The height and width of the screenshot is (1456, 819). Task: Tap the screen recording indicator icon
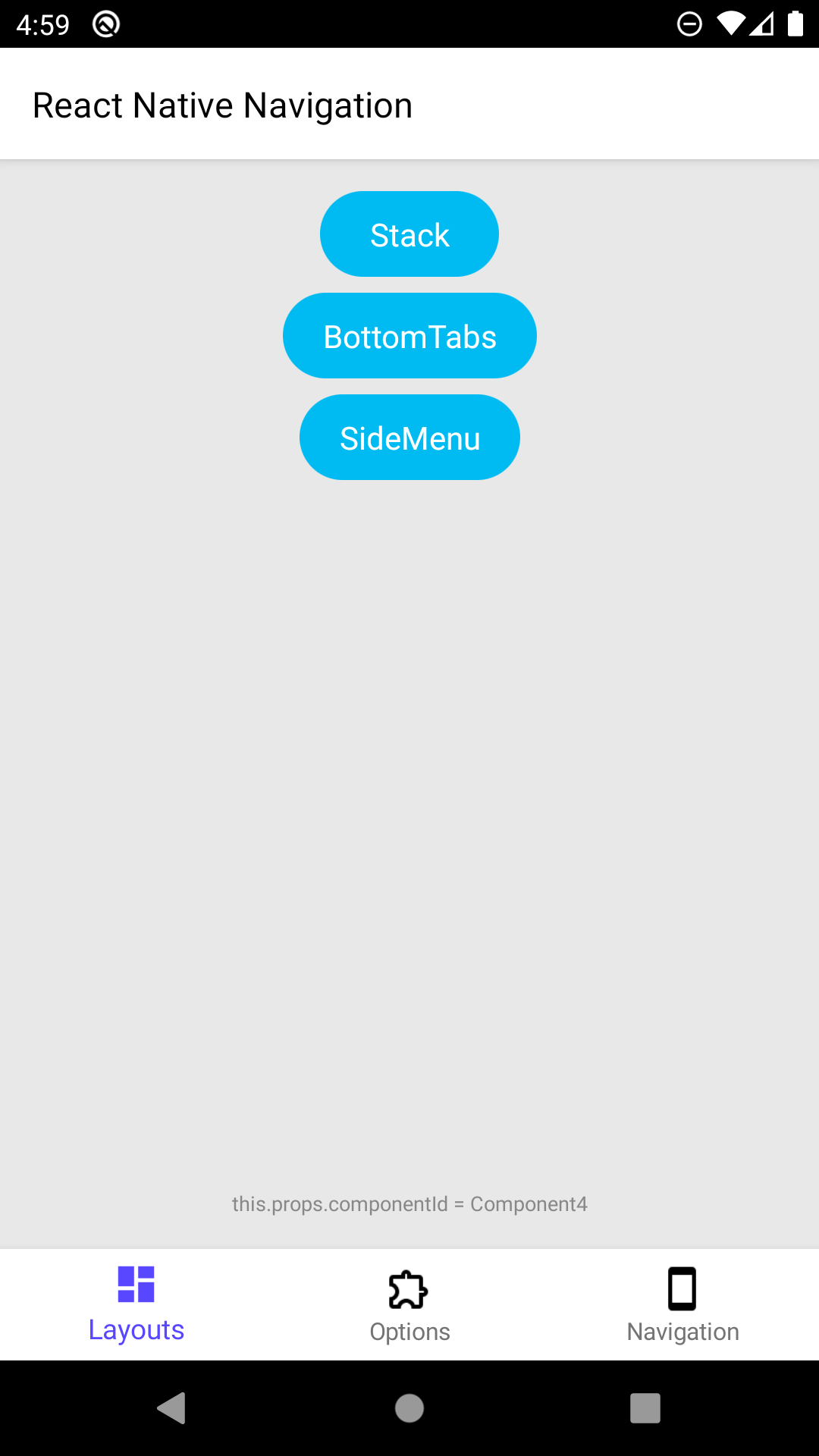(104, 23)
